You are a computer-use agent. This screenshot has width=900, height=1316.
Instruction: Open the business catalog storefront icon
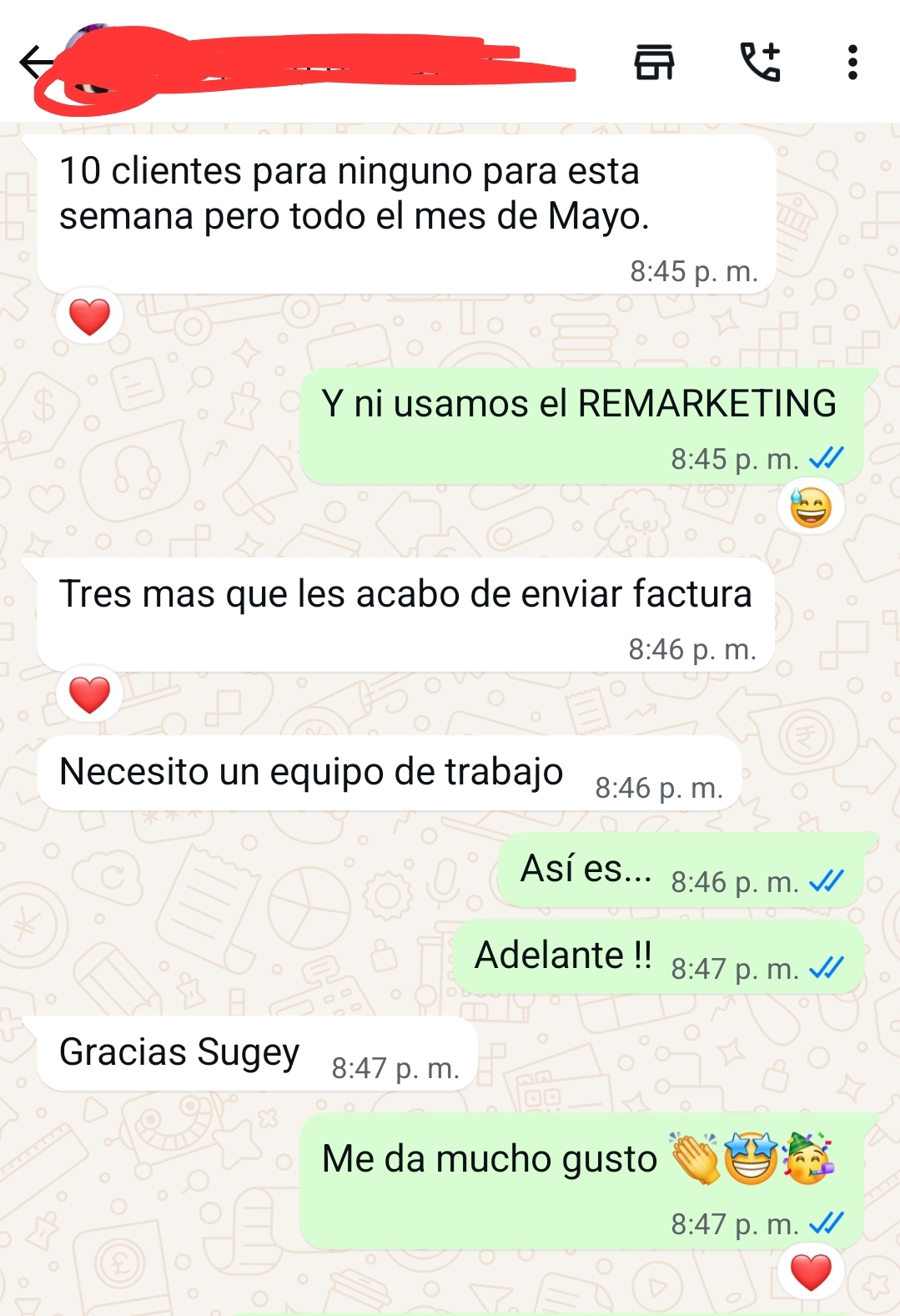[654, 63]
